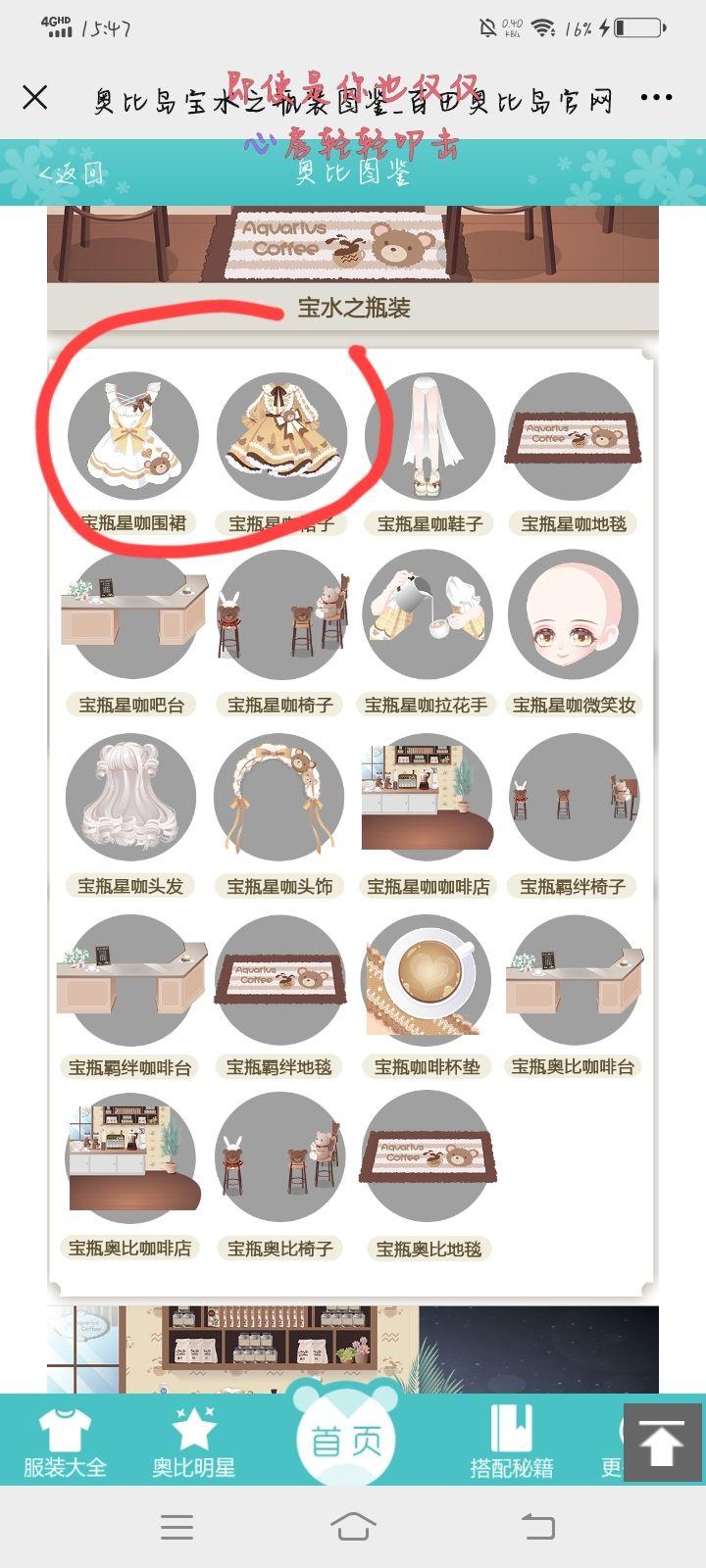Select the 宝瓶星咖拉花手 item
The height and width of the screenshot is (1568, 706).
(428, 619)
